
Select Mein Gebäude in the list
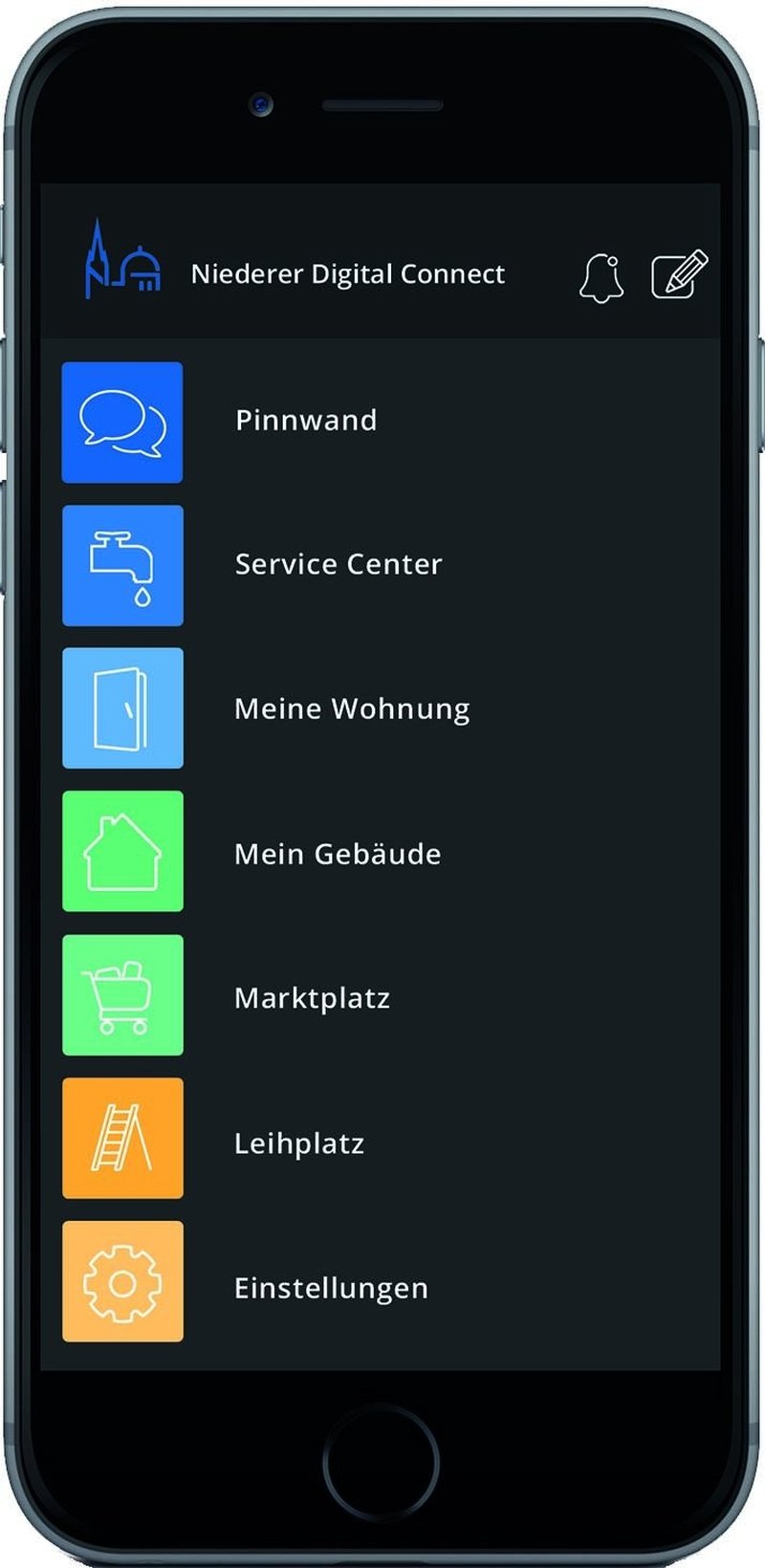pos(338,853)
